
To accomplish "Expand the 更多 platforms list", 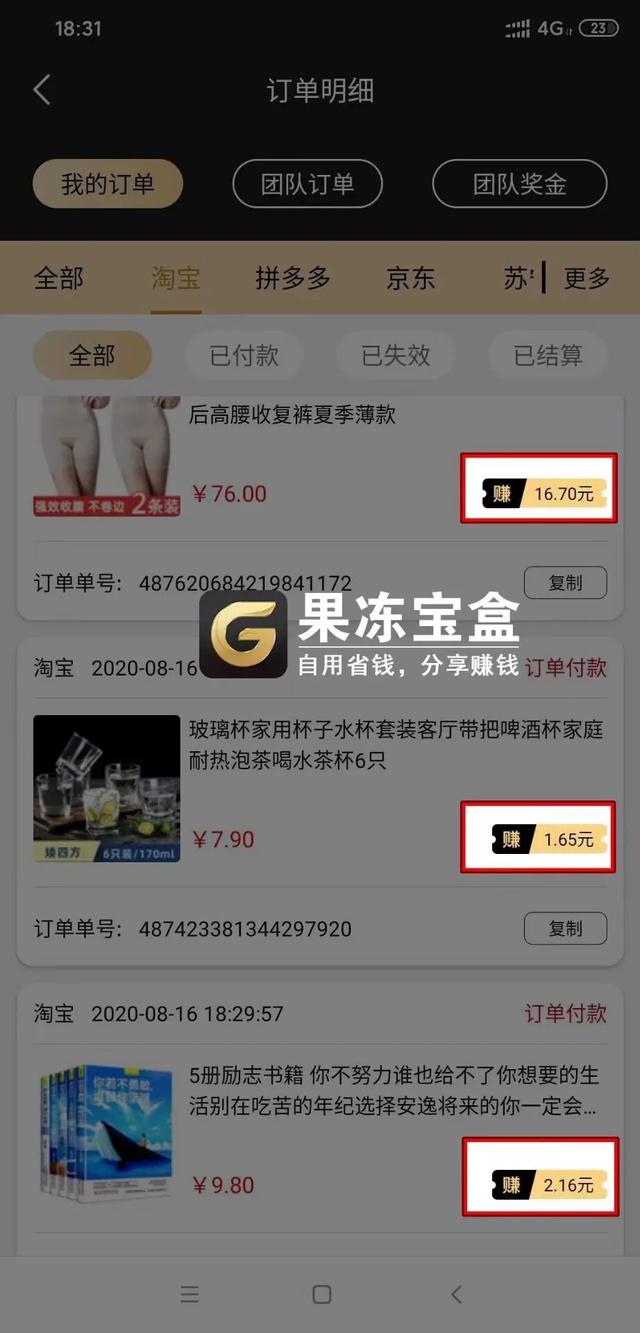I will coord(586,278).
